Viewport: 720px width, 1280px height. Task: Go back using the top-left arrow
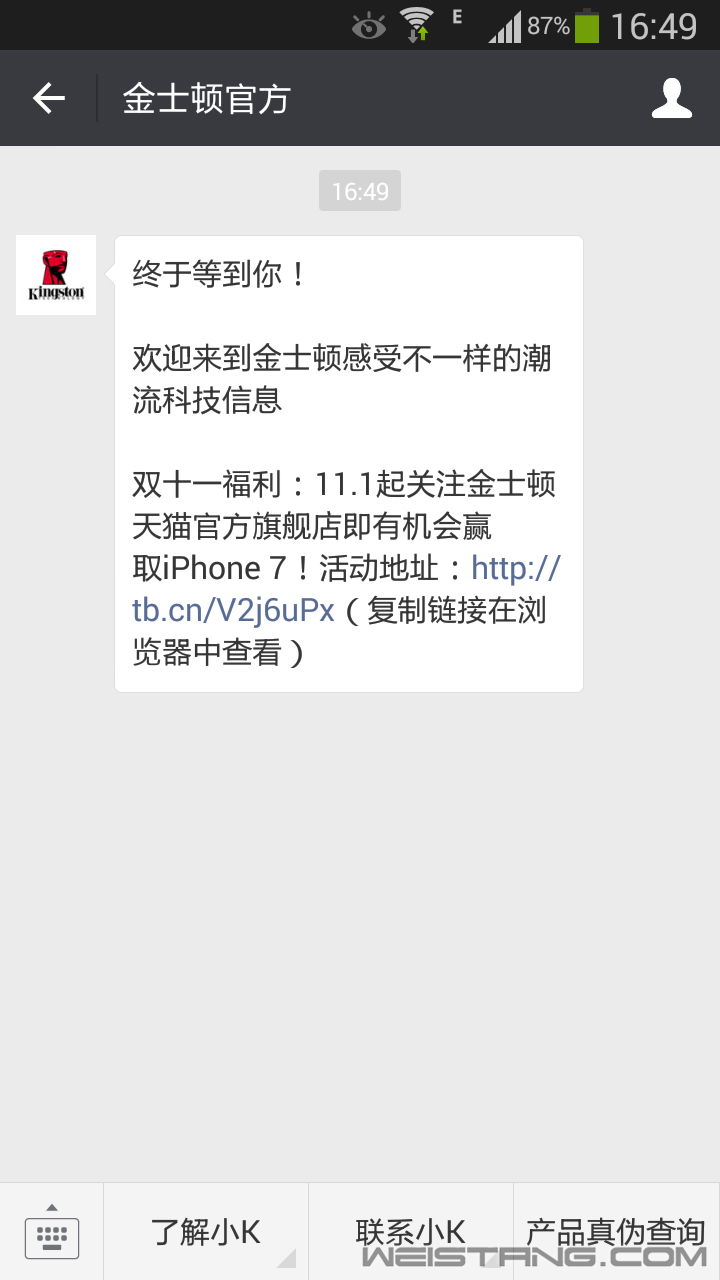point(48,98)
